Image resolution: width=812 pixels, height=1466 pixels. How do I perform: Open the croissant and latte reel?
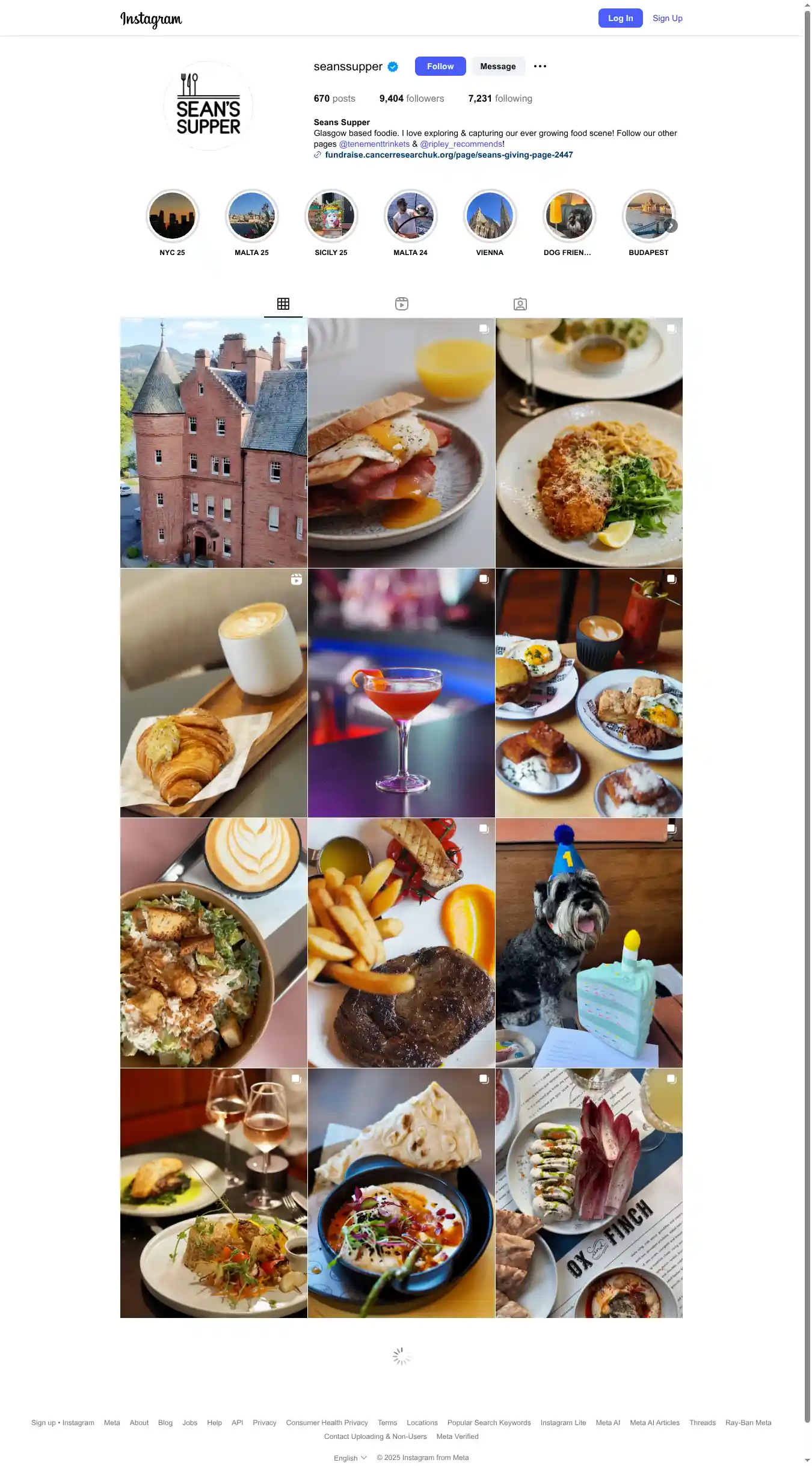[x=214, y=693]
